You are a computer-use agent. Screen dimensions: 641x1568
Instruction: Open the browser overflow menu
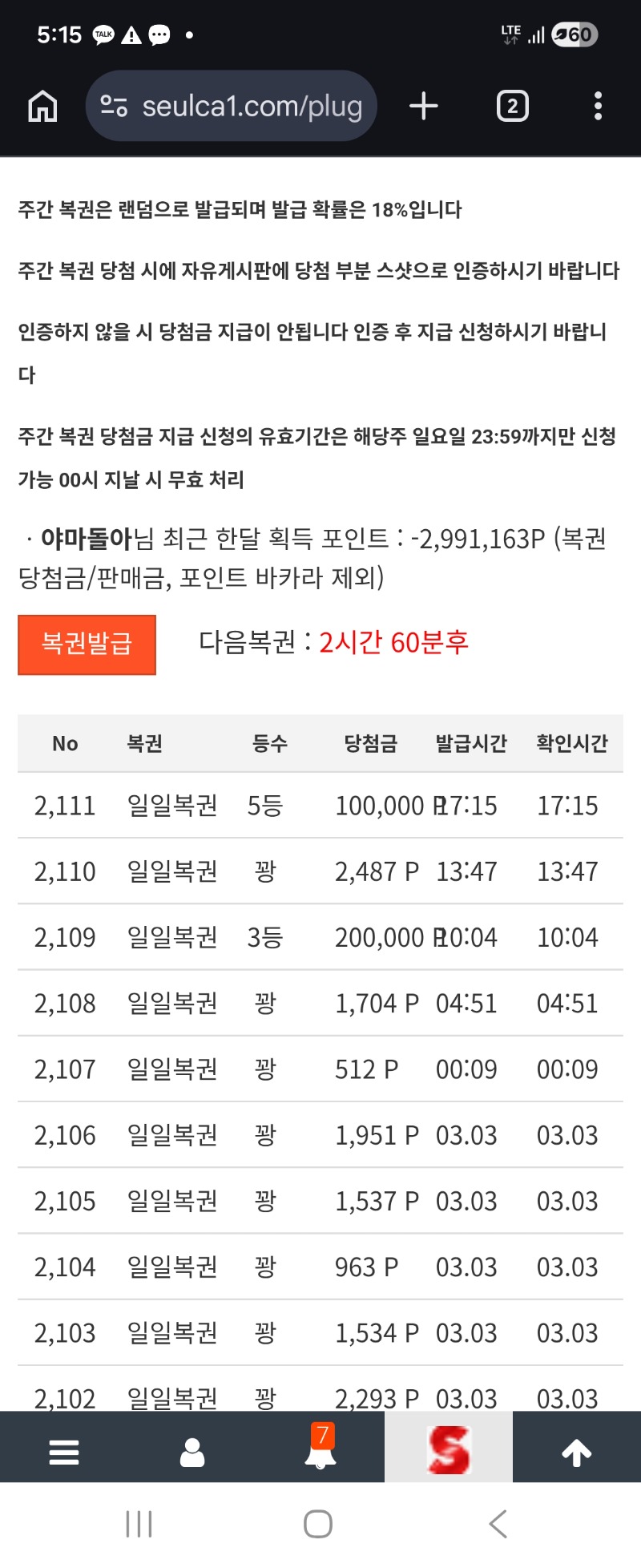(x=598, y=106)
